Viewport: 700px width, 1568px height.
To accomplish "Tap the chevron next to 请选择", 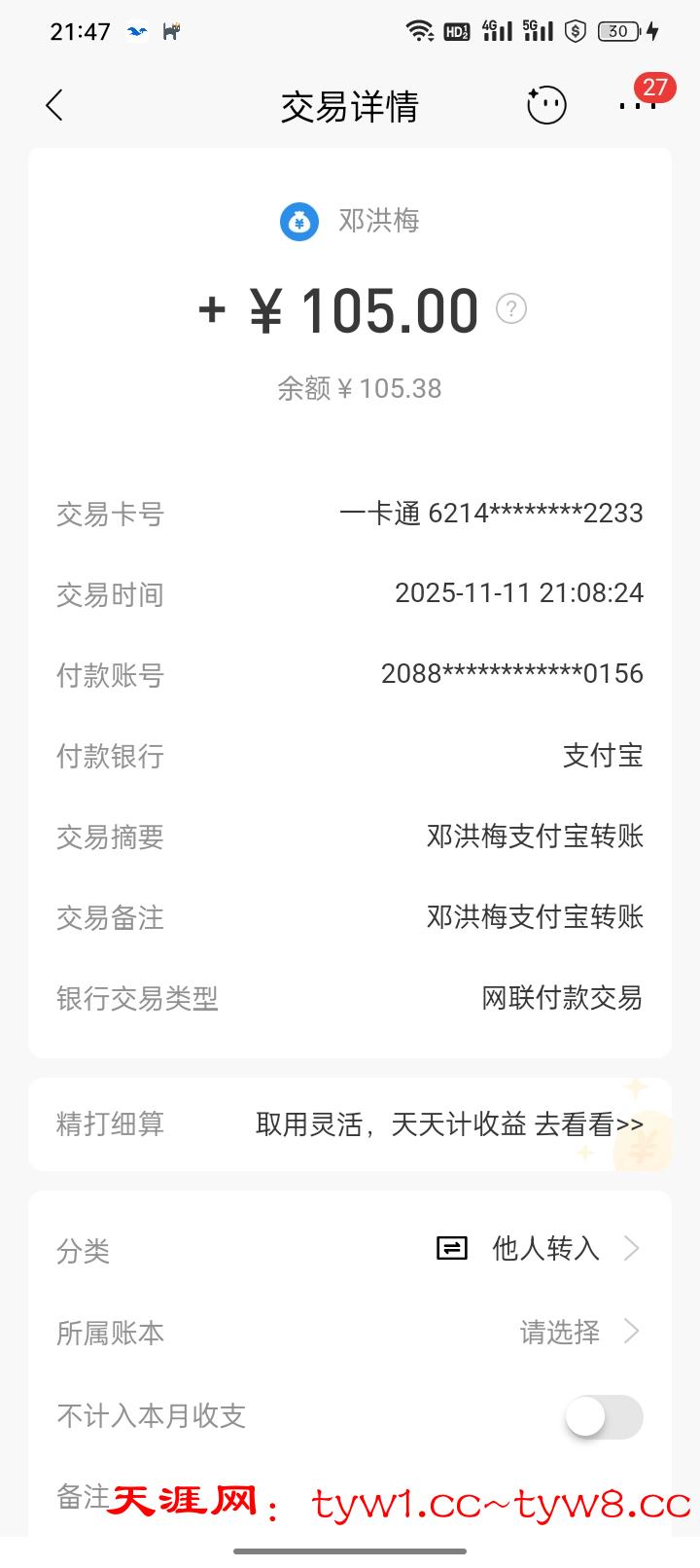I will click(x=632, y=1332).
